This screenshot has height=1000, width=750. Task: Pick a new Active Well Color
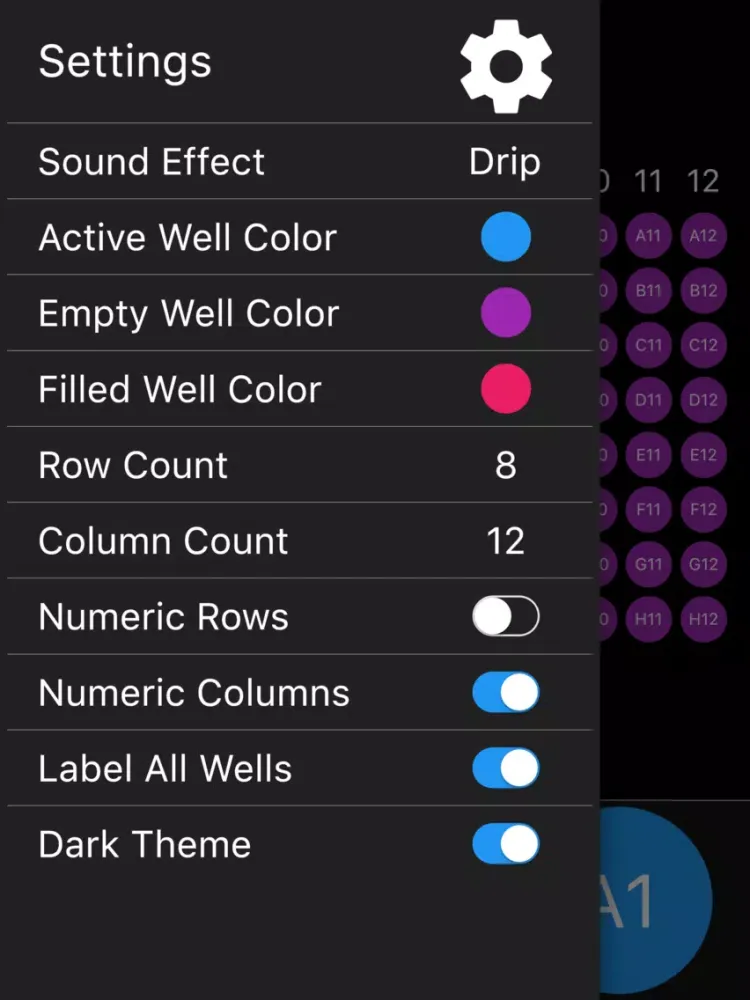pos(505,238)
